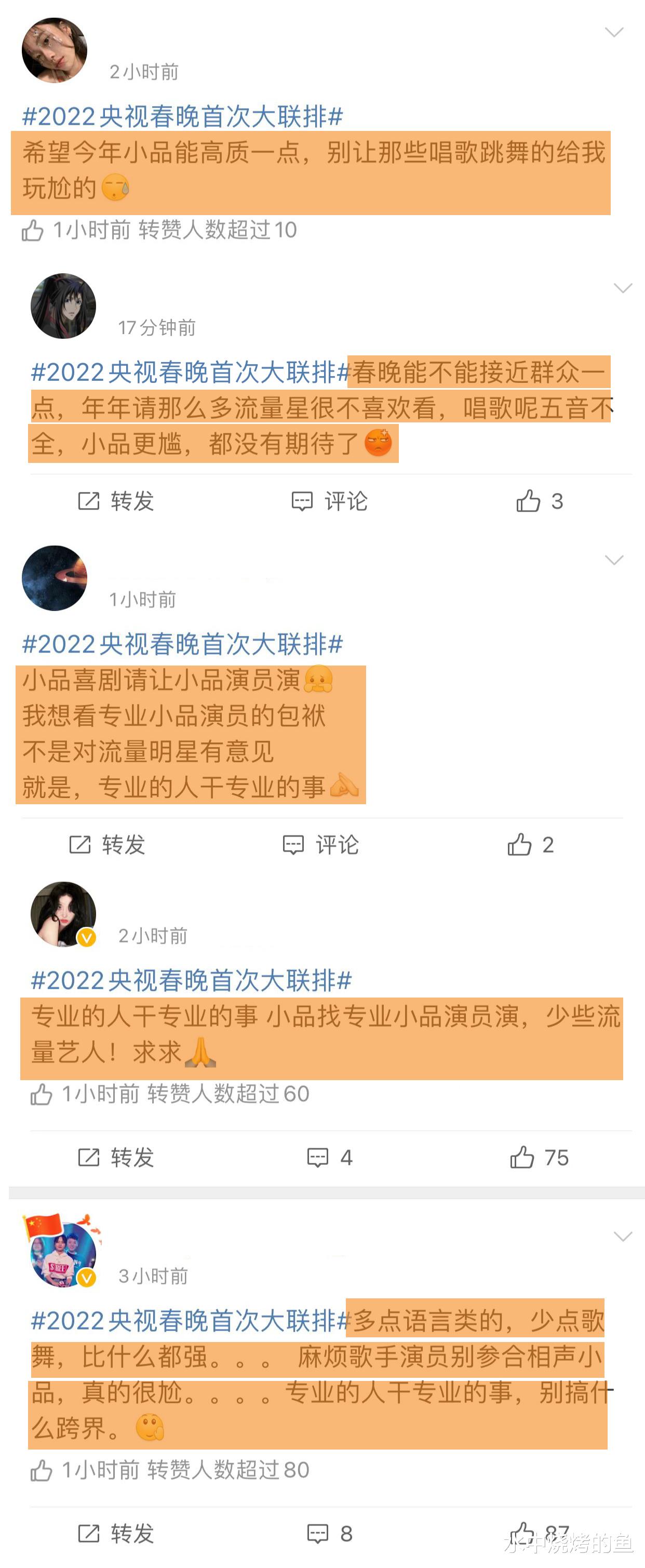Open the first user's profile avatar
The image size is (645, 1568).
click(x=56, y=49)
